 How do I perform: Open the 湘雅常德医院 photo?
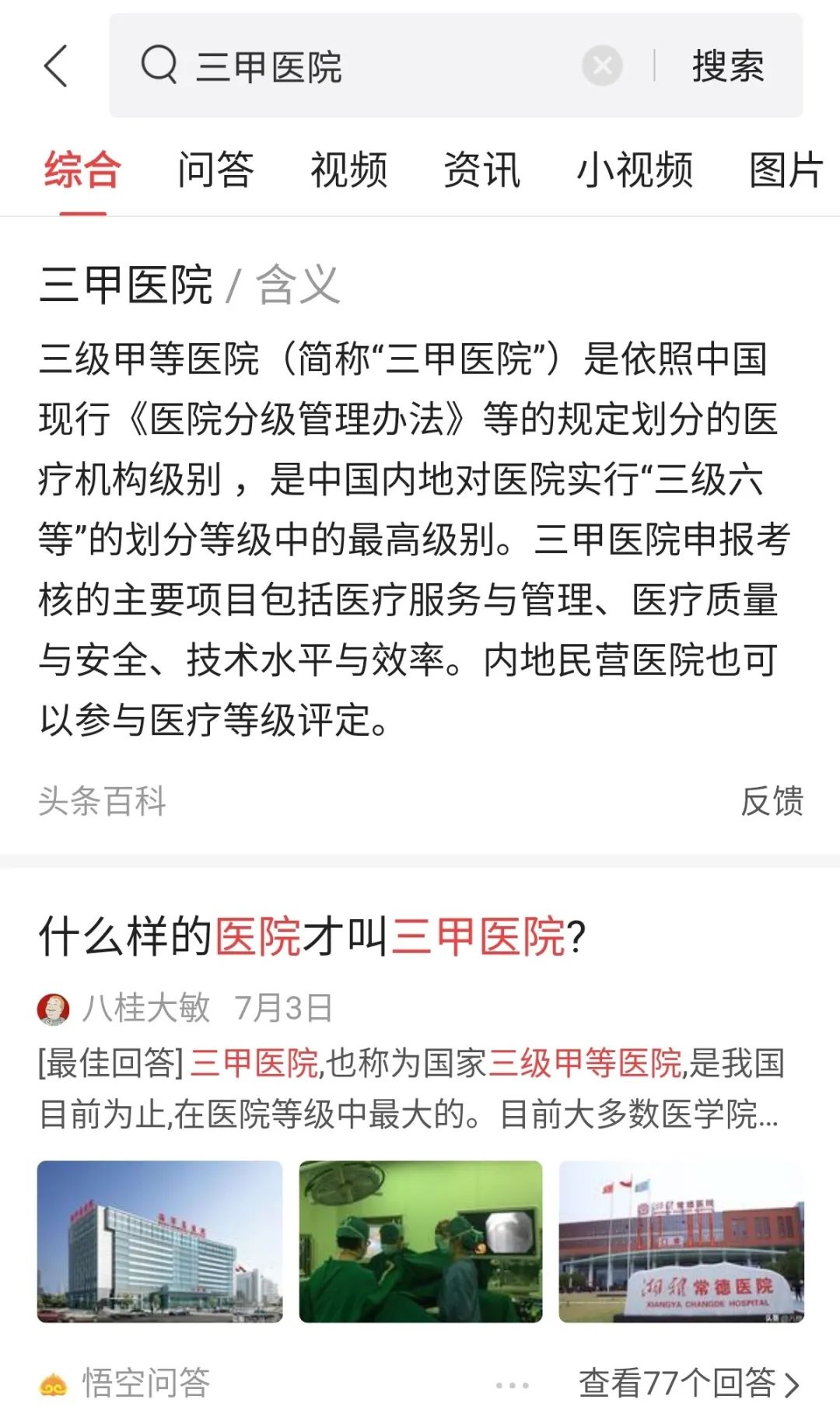click(681, 1241)
